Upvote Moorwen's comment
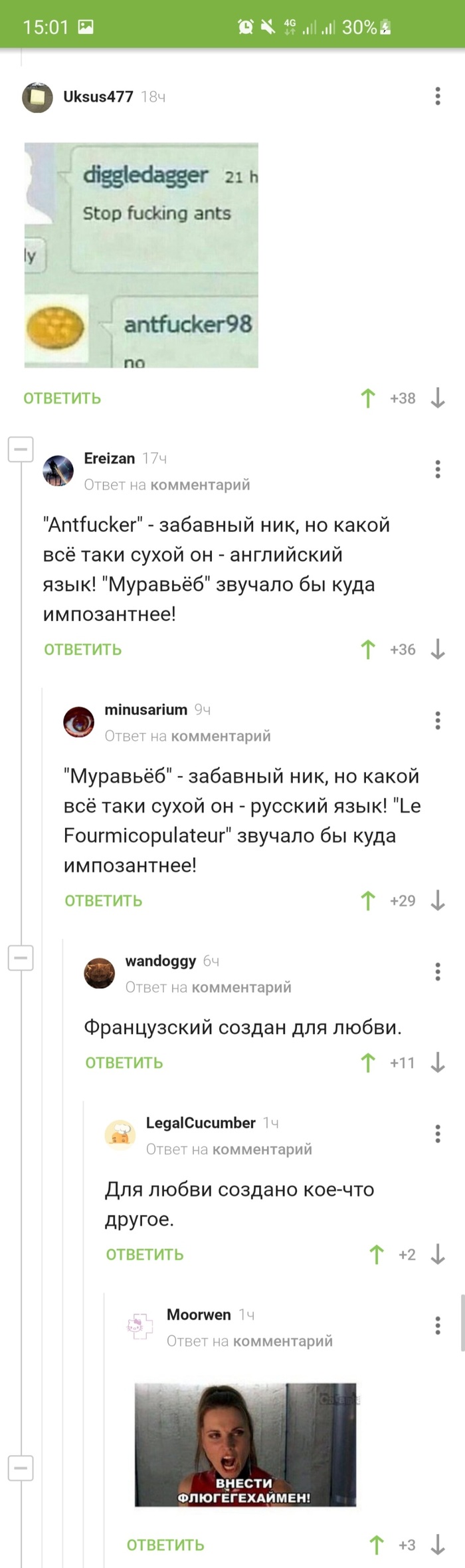The width and height of the screenshot is (465, 1568). [x=377, y=1545]
